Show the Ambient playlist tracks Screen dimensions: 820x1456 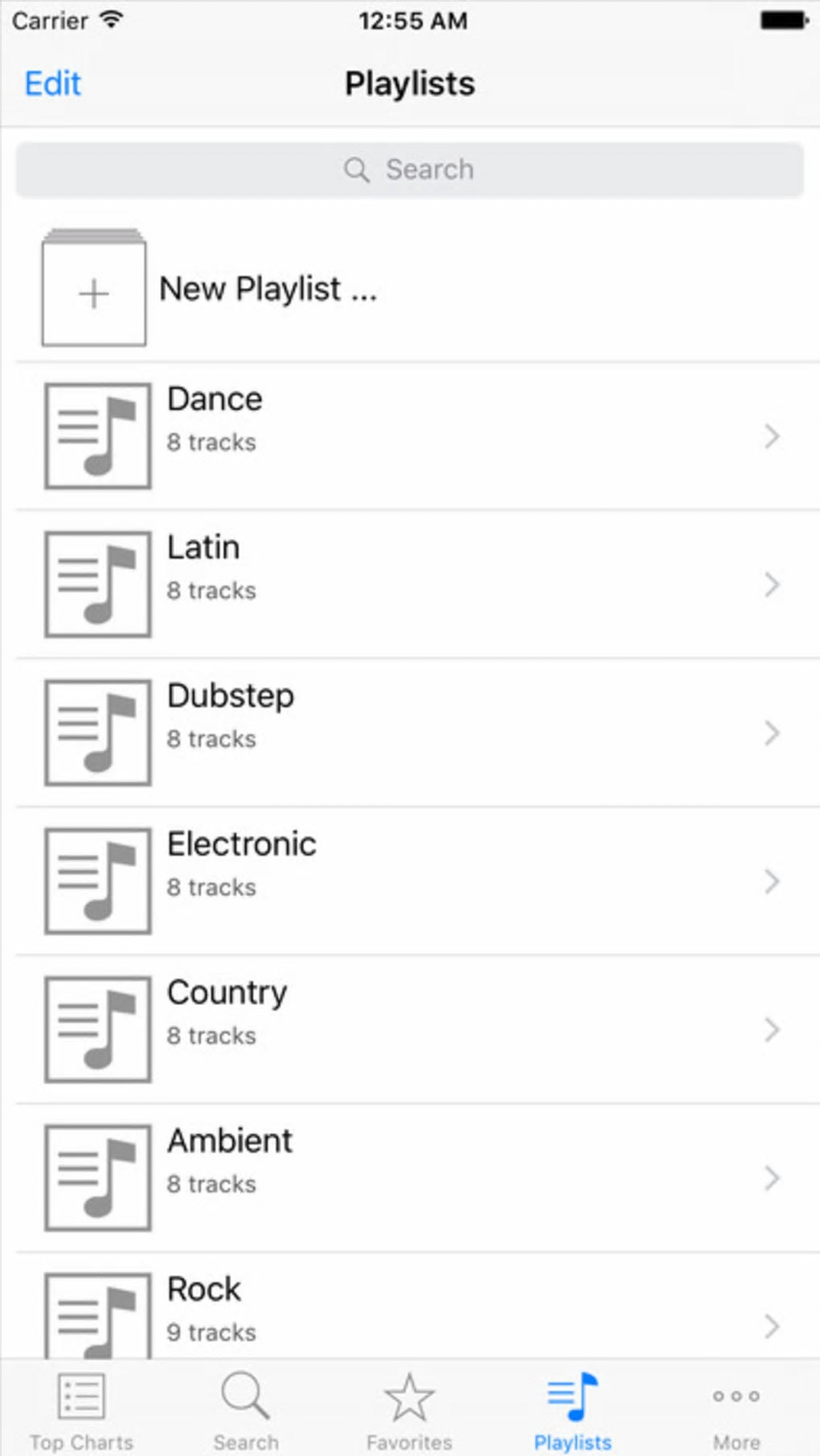(410, 1178)
